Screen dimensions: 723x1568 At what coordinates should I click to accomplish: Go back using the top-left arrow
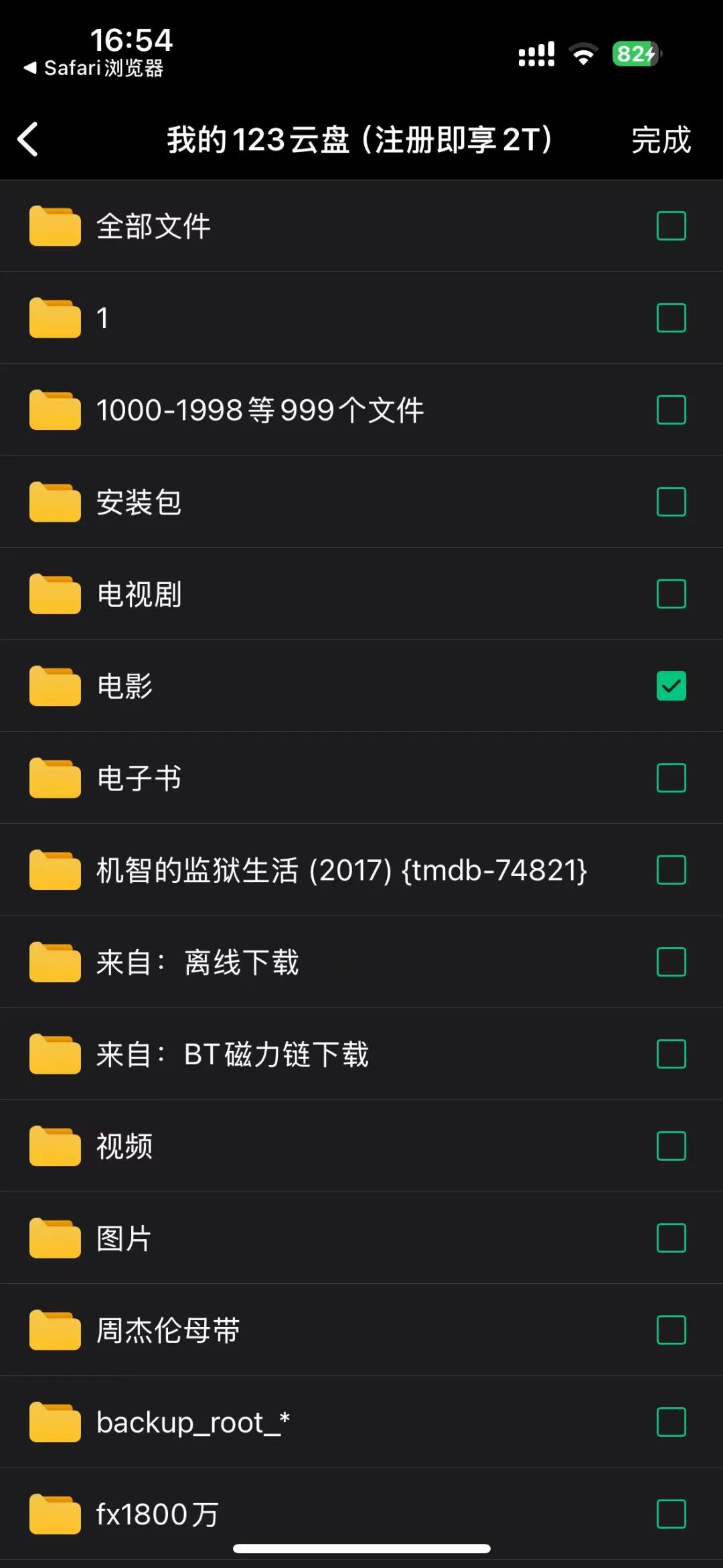tap(28, 139)
